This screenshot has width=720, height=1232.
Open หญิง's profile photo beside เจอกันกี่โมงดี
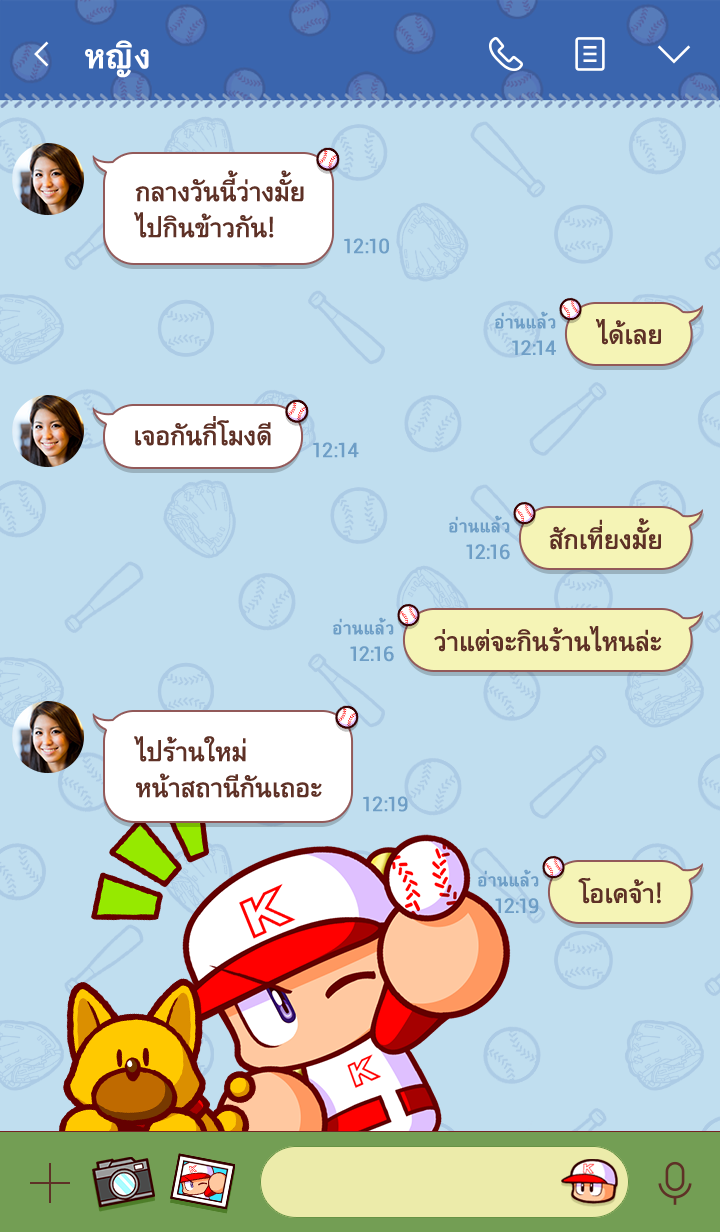[48, 431]
